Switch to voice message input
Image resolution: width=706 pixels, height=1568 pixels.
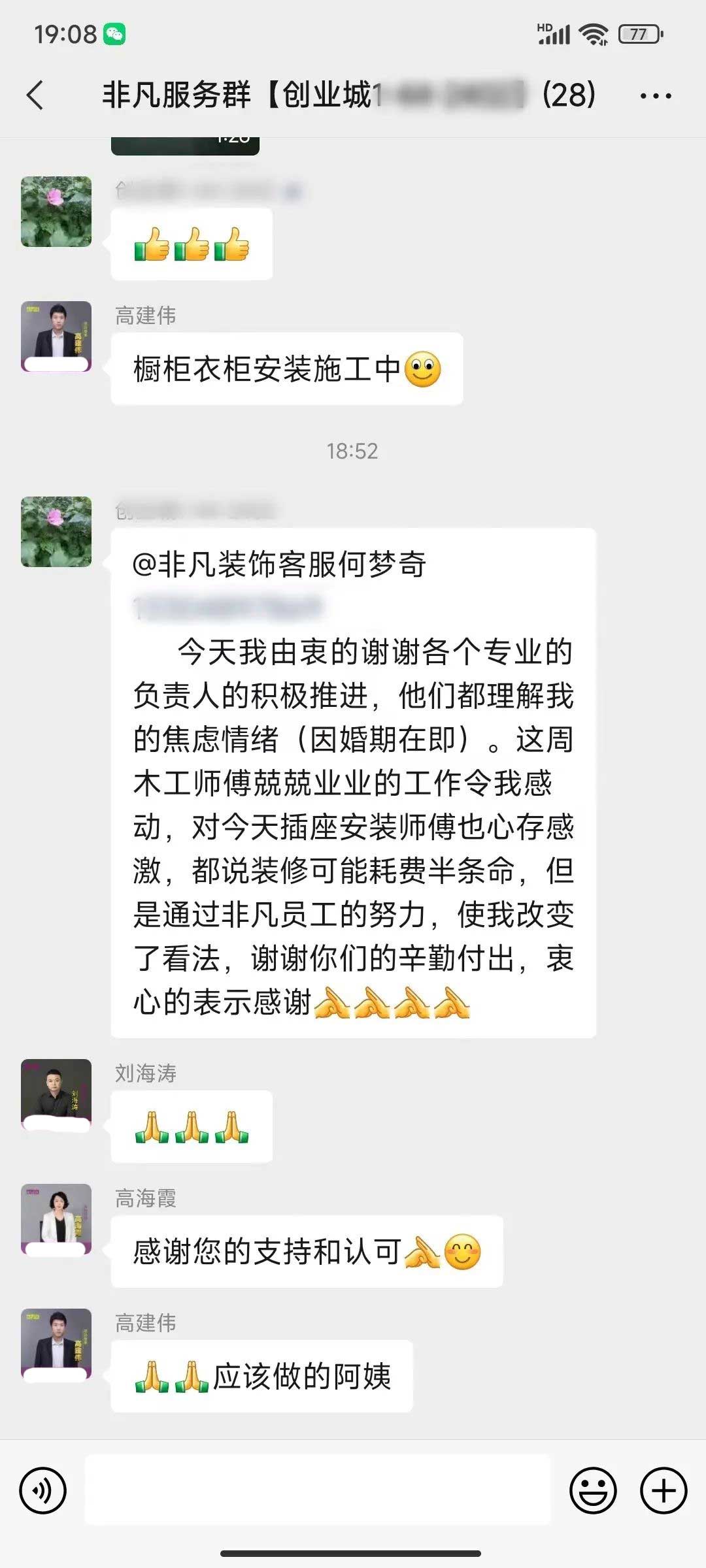coord(43,1490)
